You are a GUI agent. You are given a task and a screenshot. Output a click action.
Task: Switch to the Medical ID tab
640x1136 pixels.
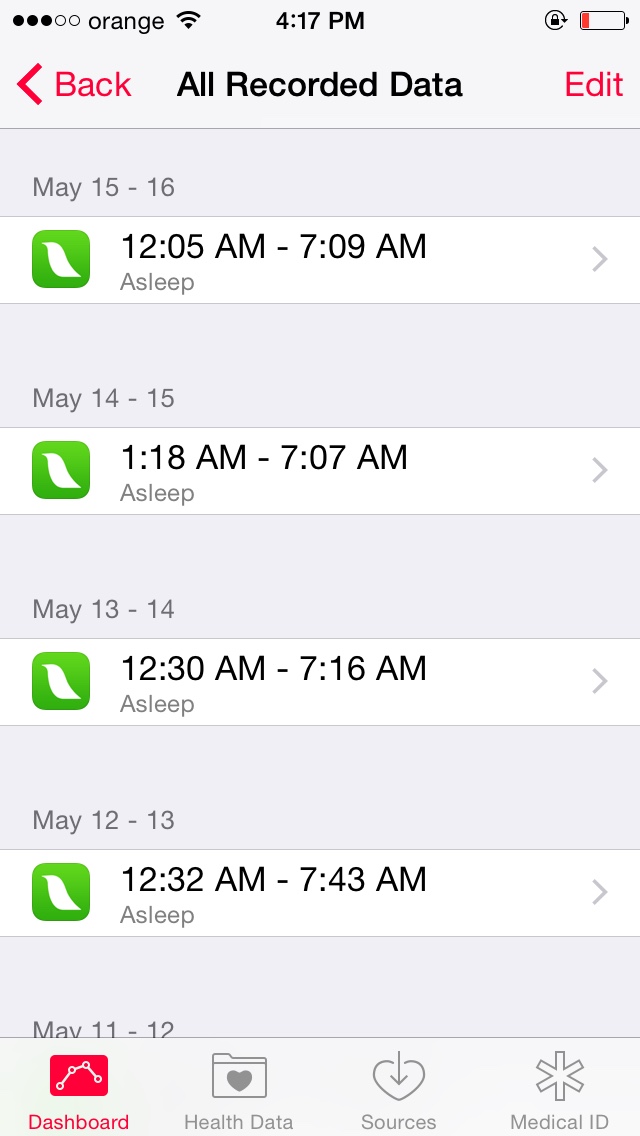coord(559,1090)
